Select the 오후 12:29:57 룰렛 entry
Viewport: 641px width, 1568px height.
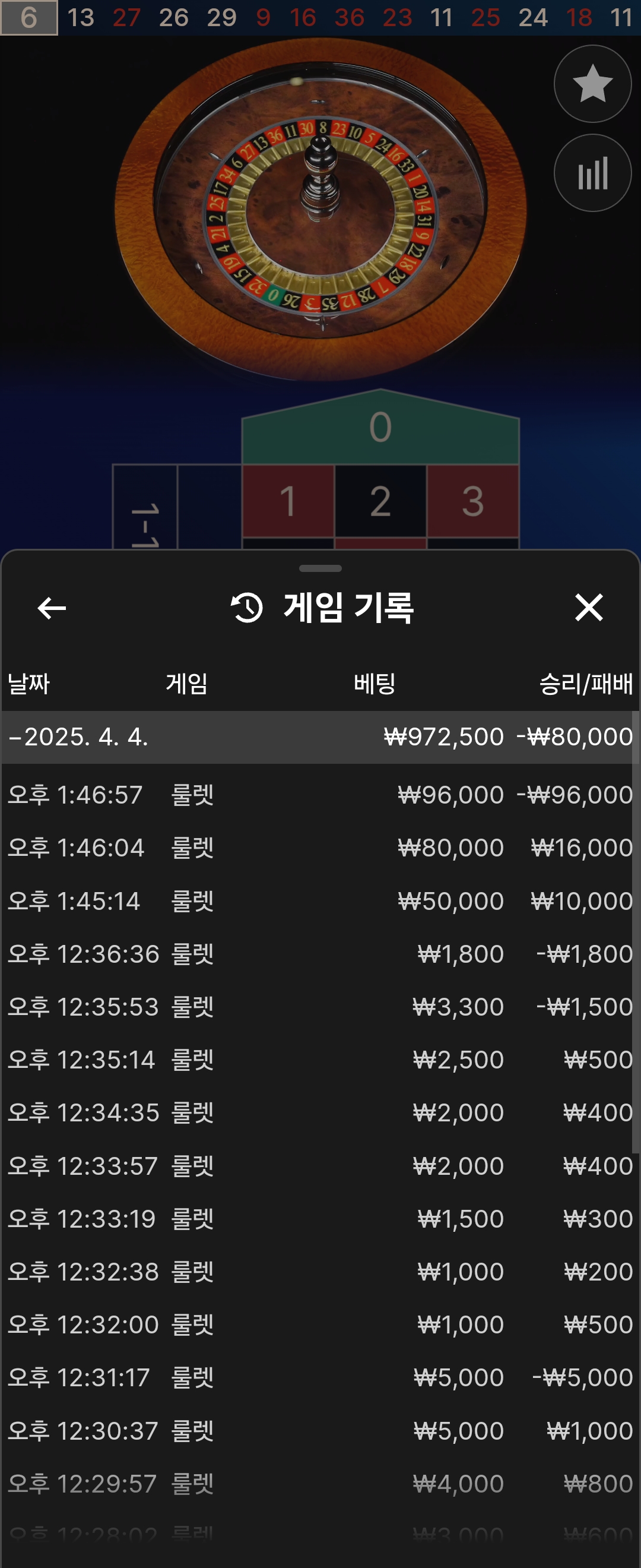click(x=320, y=1484)
